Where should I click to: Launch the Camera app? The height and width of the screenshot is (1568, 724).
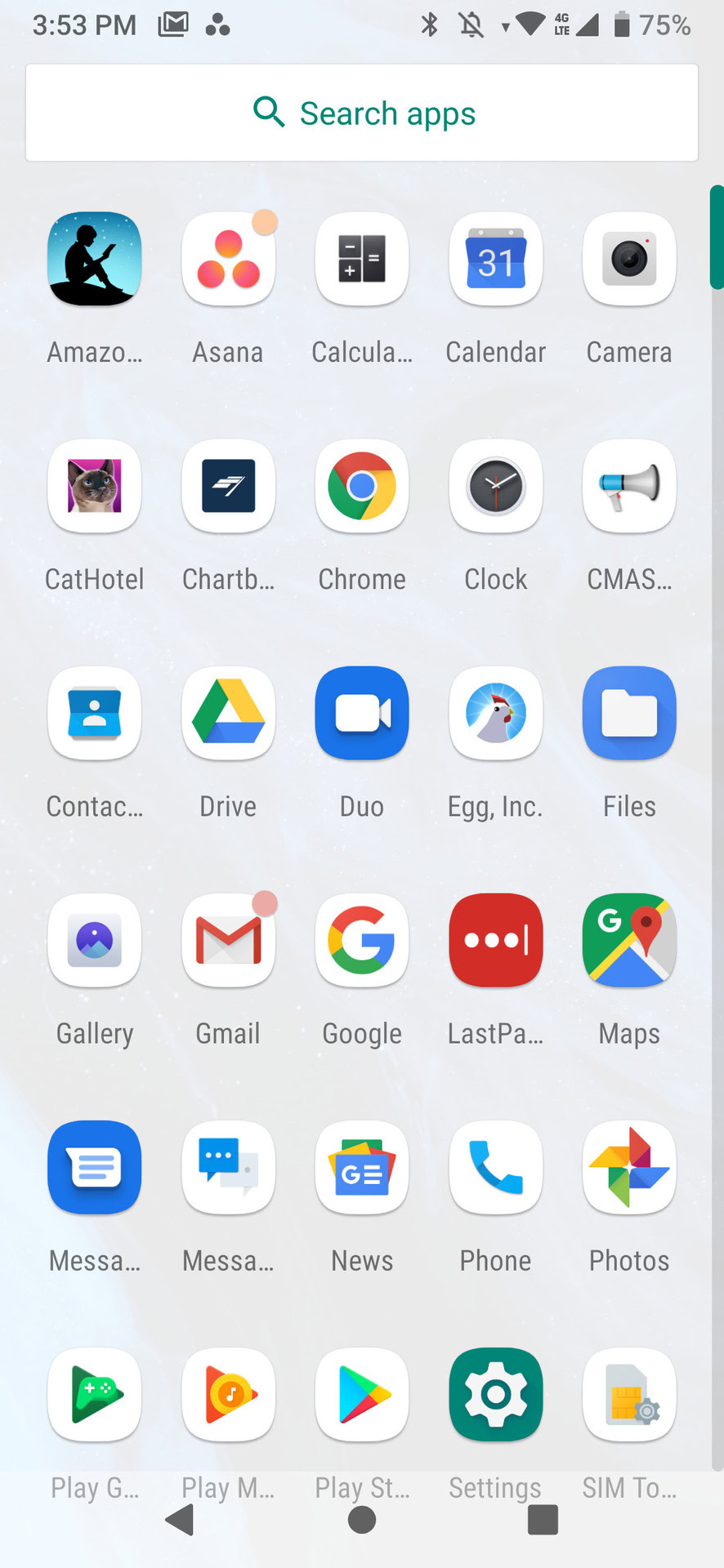[x=629, y=260]
